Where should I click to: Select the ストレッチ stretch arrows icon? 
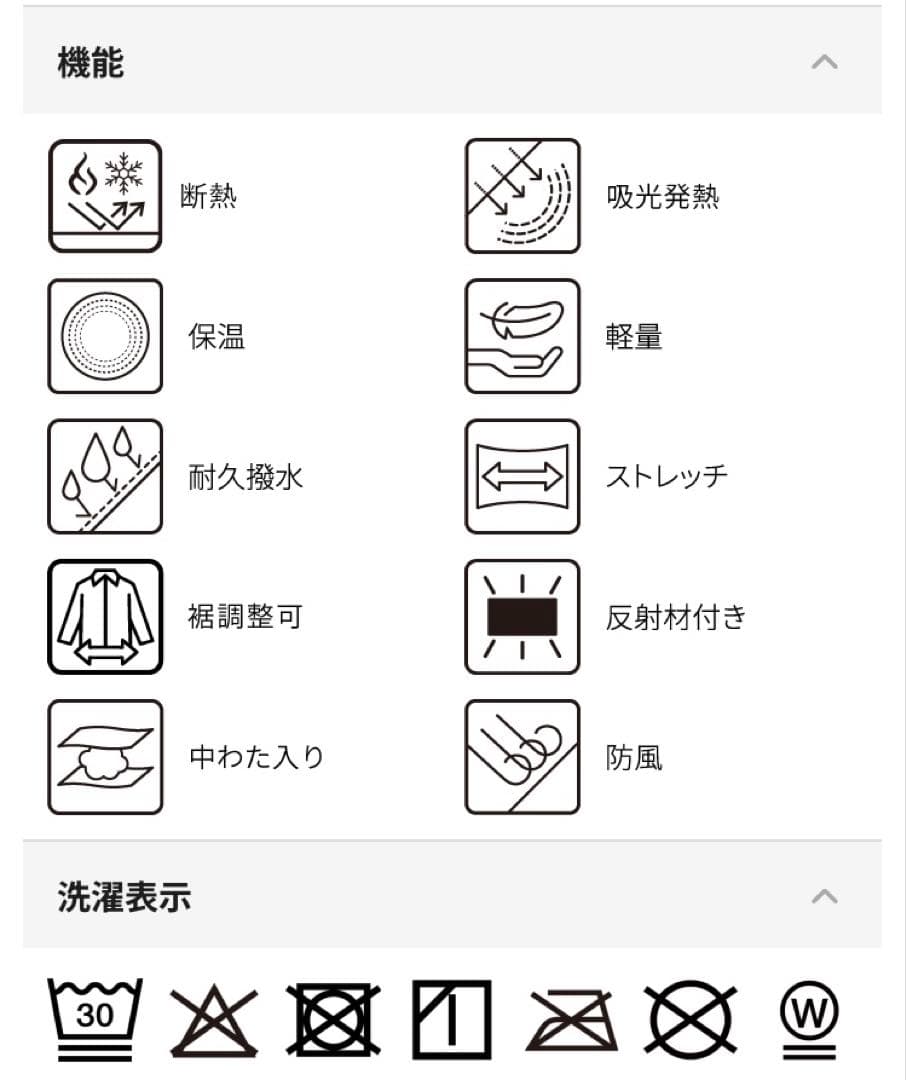pyautogui.click(x=522, y=476)
